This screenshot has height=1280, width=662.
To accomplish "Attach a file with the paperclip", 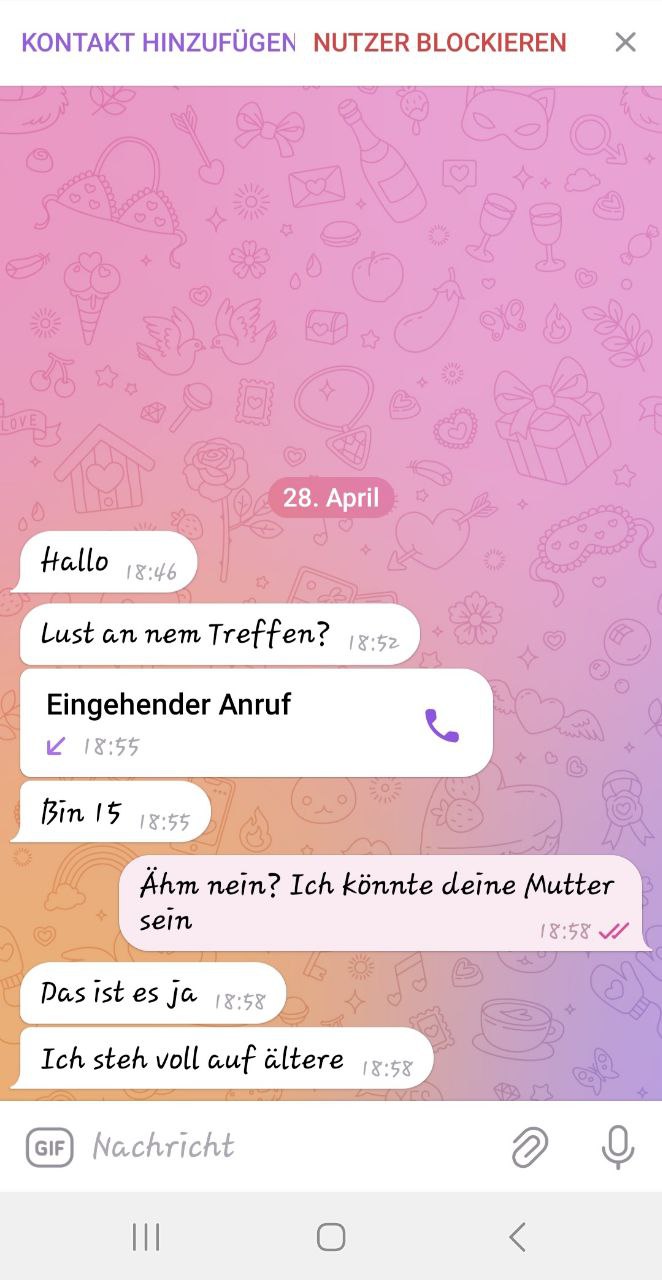I will (x=530, y=1147).
